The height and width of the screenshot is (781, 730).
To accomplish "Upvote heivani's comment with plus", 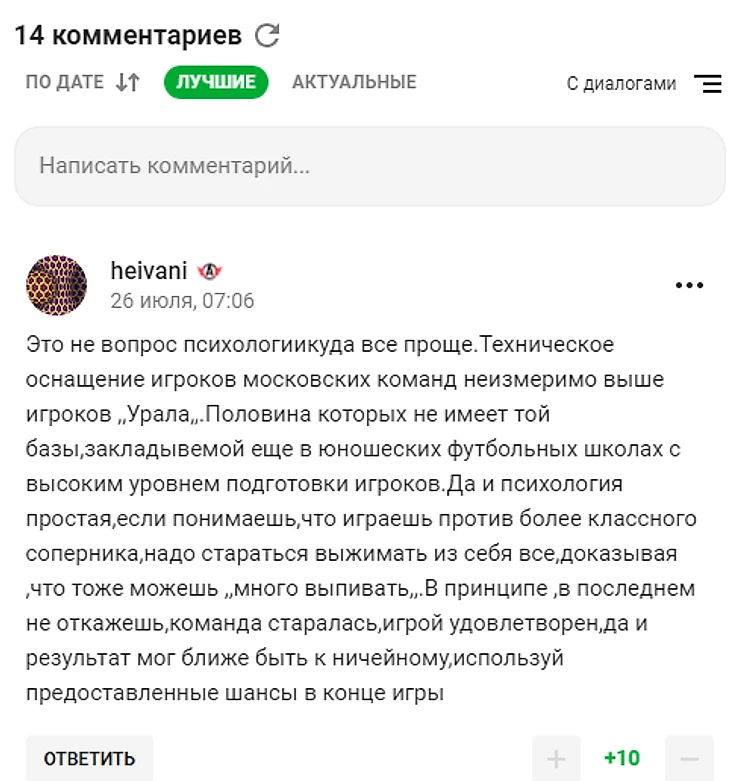I will pyautogui.click(x=557, y=758).
